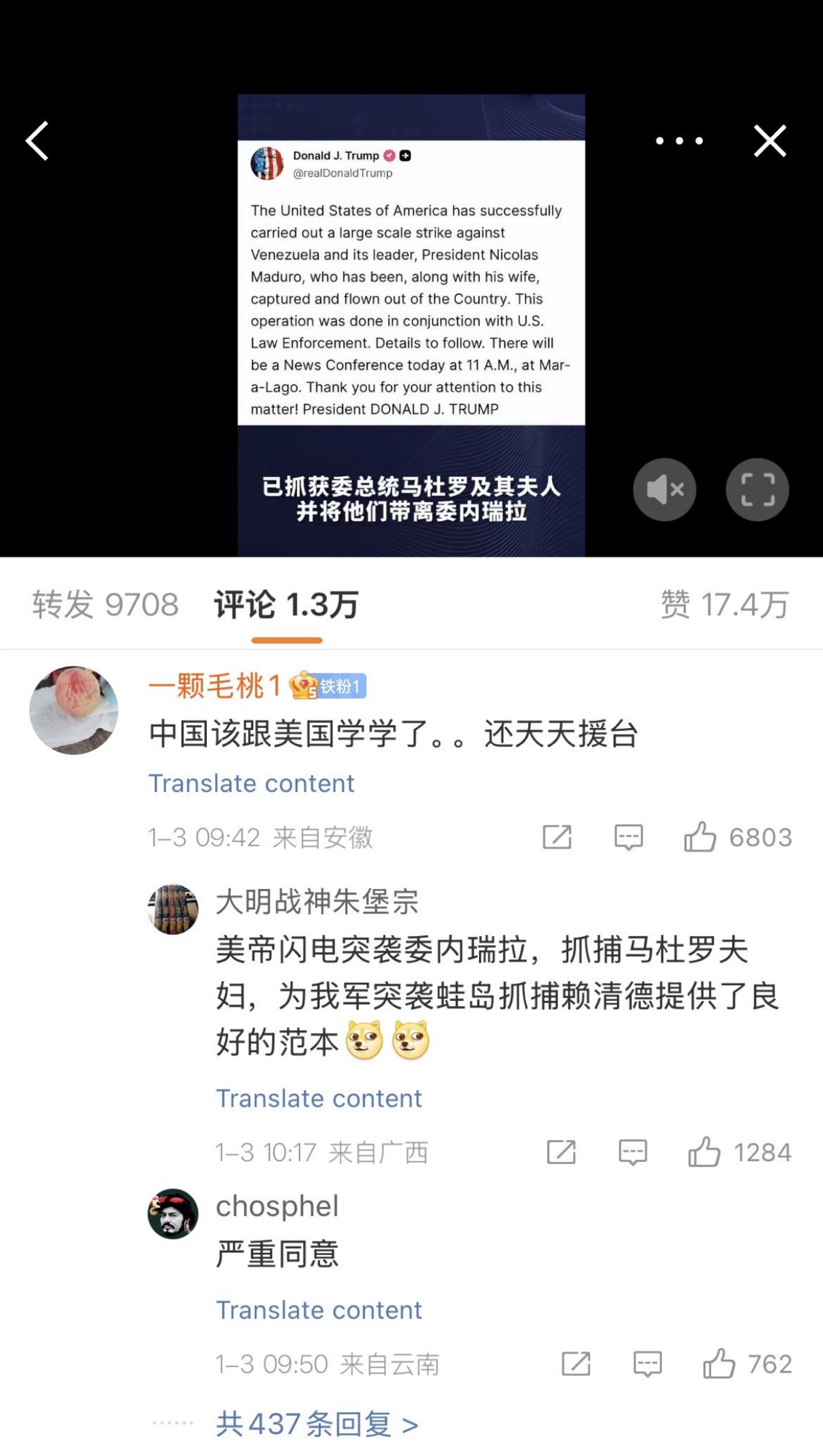Image resolution: width=823 pixels, height=1456 pixels.
Task: Translate 大明战神朱堡宗's reply
Action: coord(319,1098)
